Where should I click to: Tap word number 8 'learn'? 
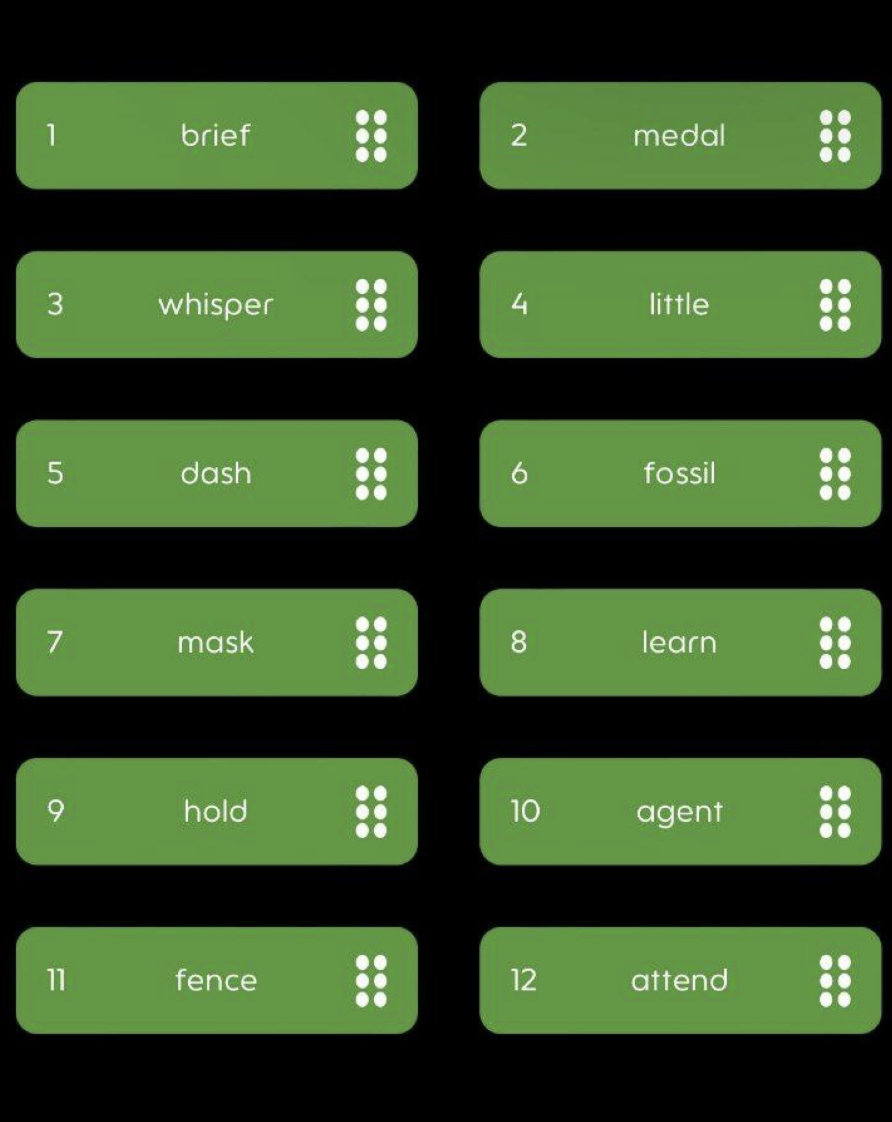click(679, 642)
